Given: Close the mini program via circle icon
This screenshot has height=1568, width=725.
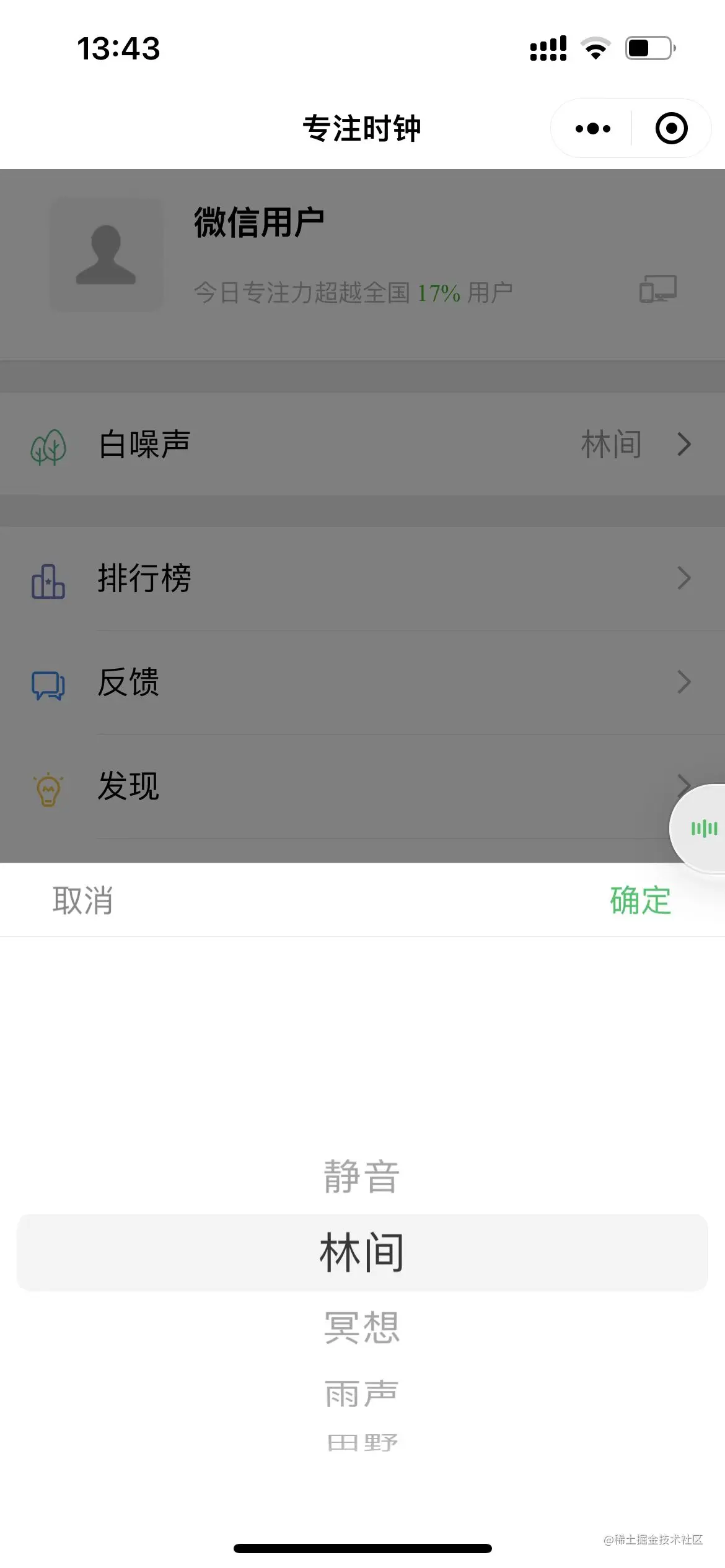Looking at the screenshot, I should 671,129.
